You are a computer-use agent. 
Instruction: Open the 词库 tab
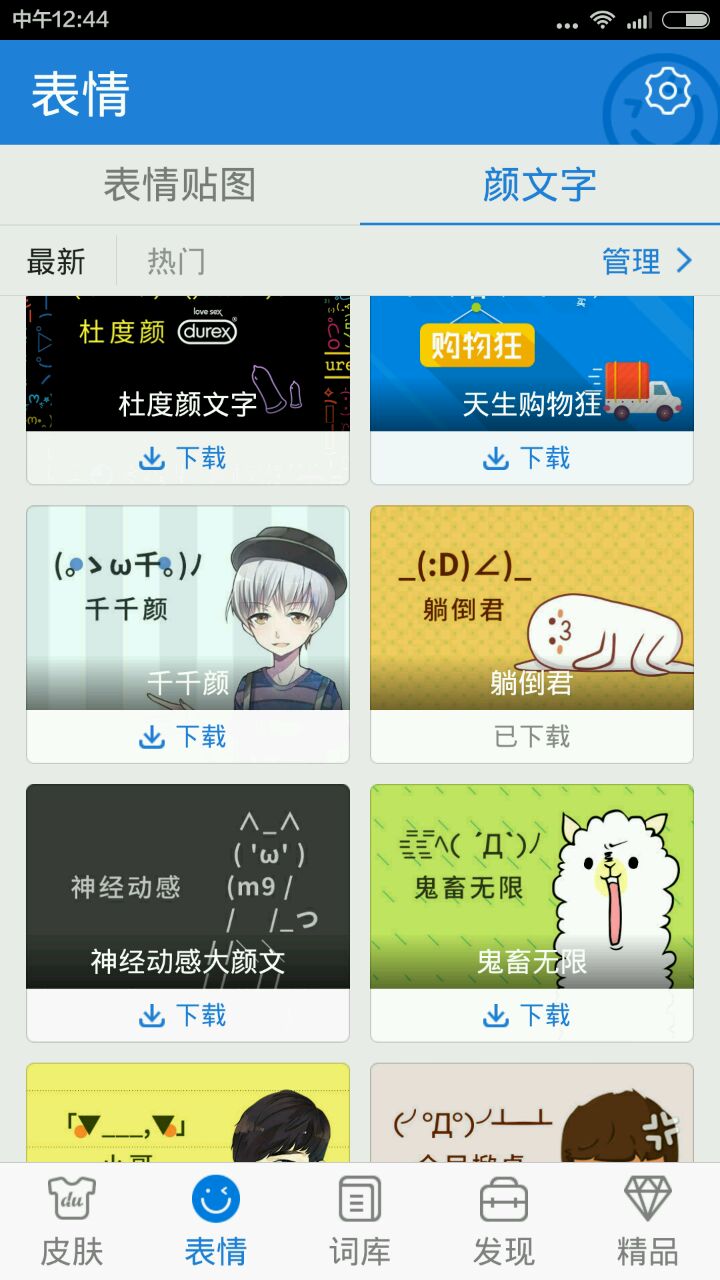(360, 1222)
